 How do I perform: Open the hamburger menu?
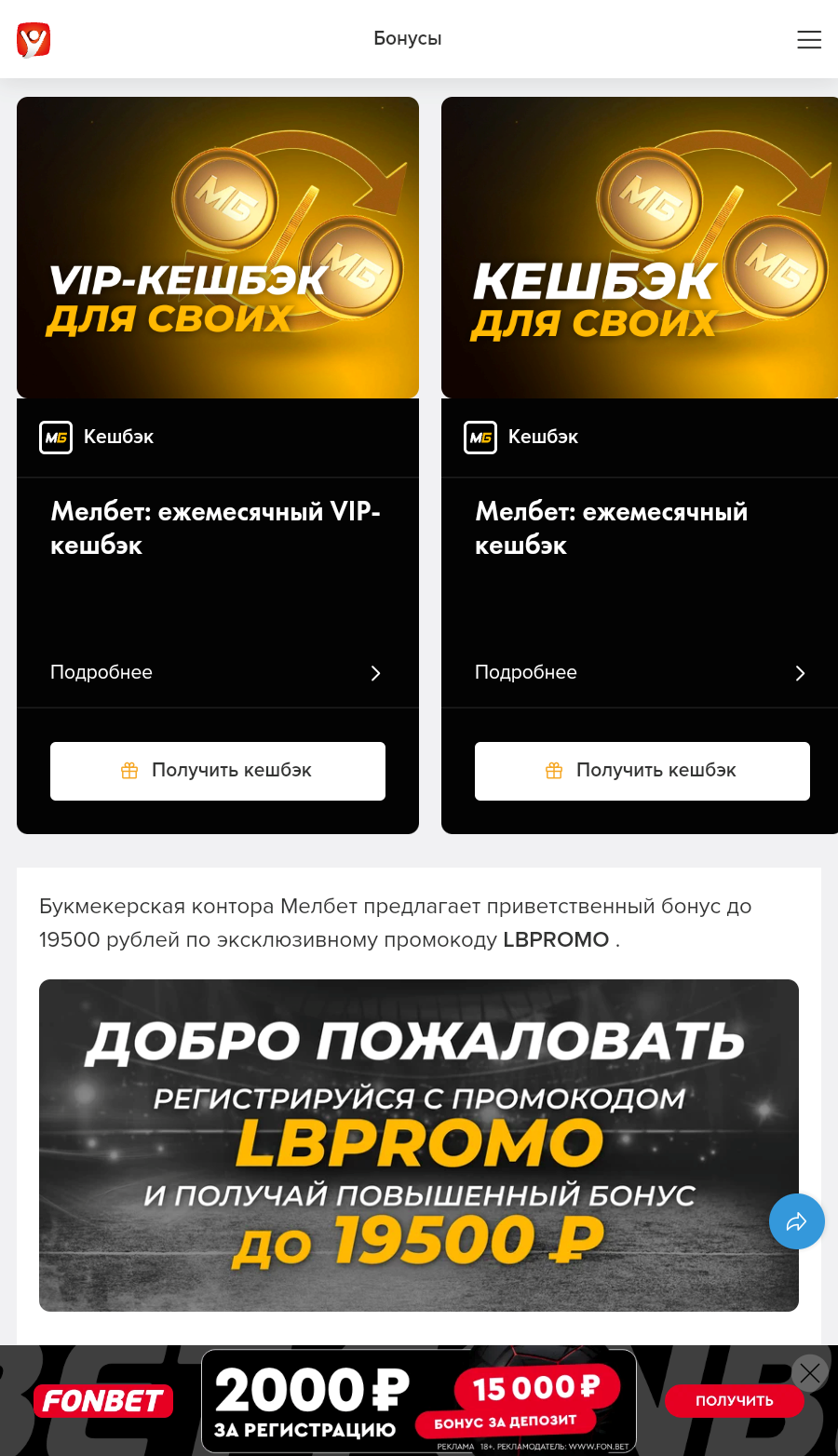coord(809,39)
